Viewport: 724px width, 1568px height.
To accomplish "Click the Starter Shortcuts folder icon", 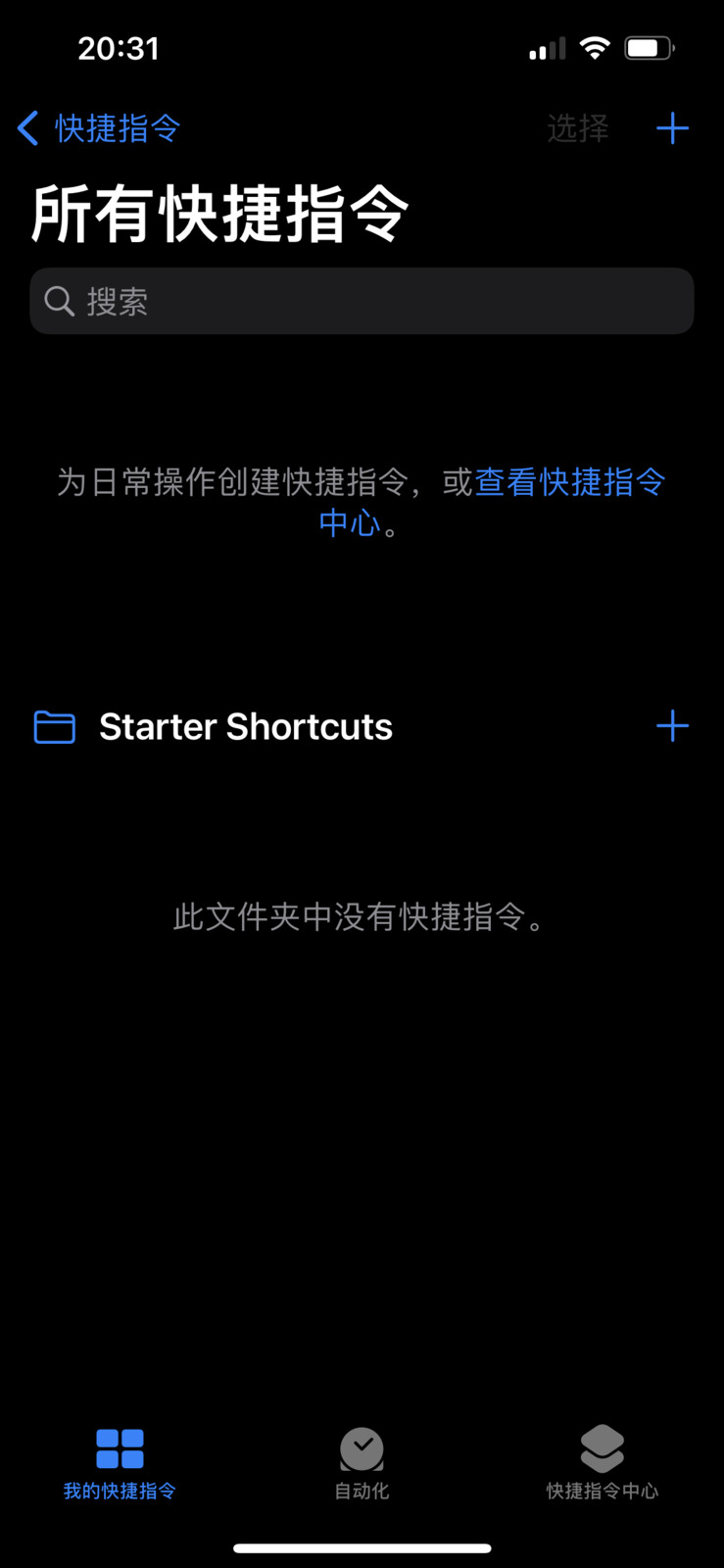I will pos(54,726).
